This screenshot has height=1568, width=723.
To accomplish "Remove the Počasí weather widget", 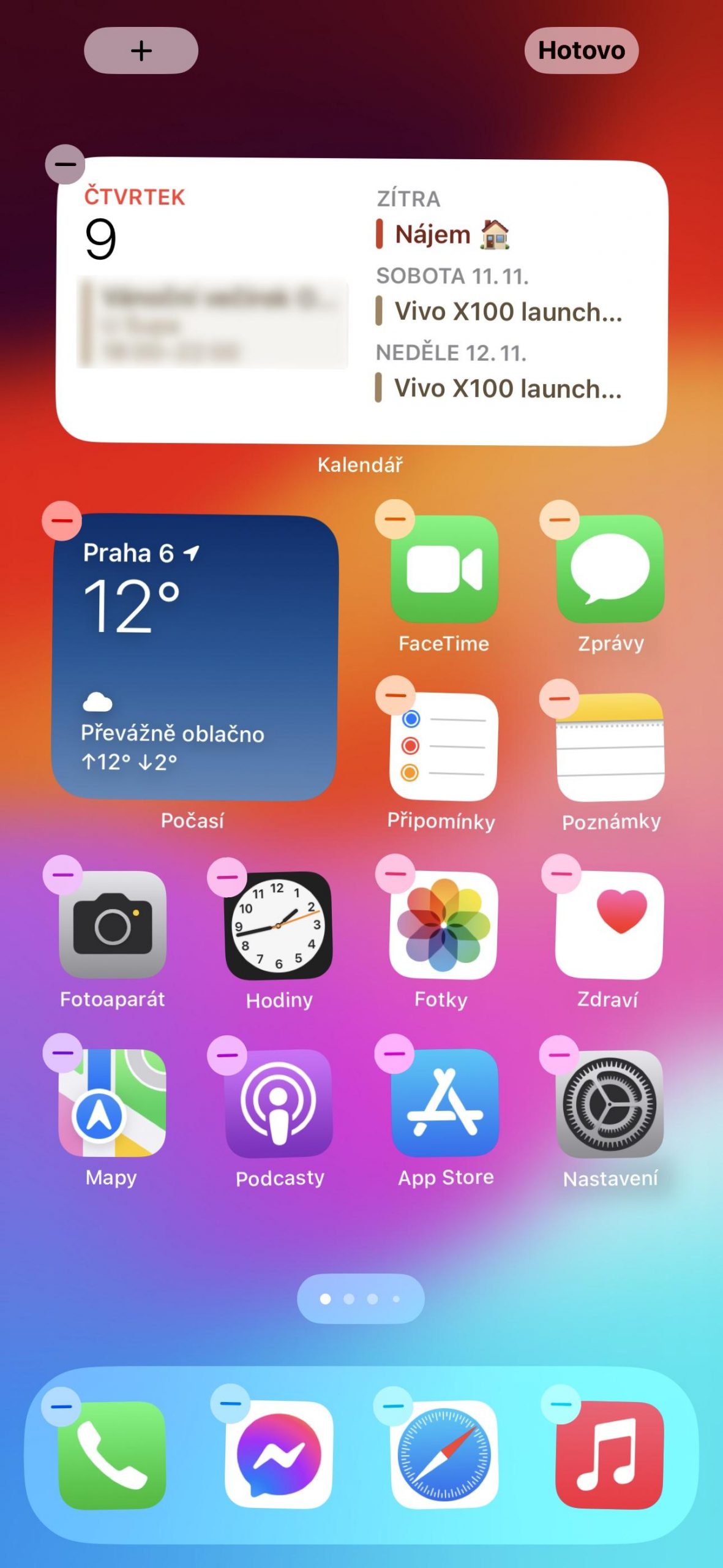I will (62, 521).
